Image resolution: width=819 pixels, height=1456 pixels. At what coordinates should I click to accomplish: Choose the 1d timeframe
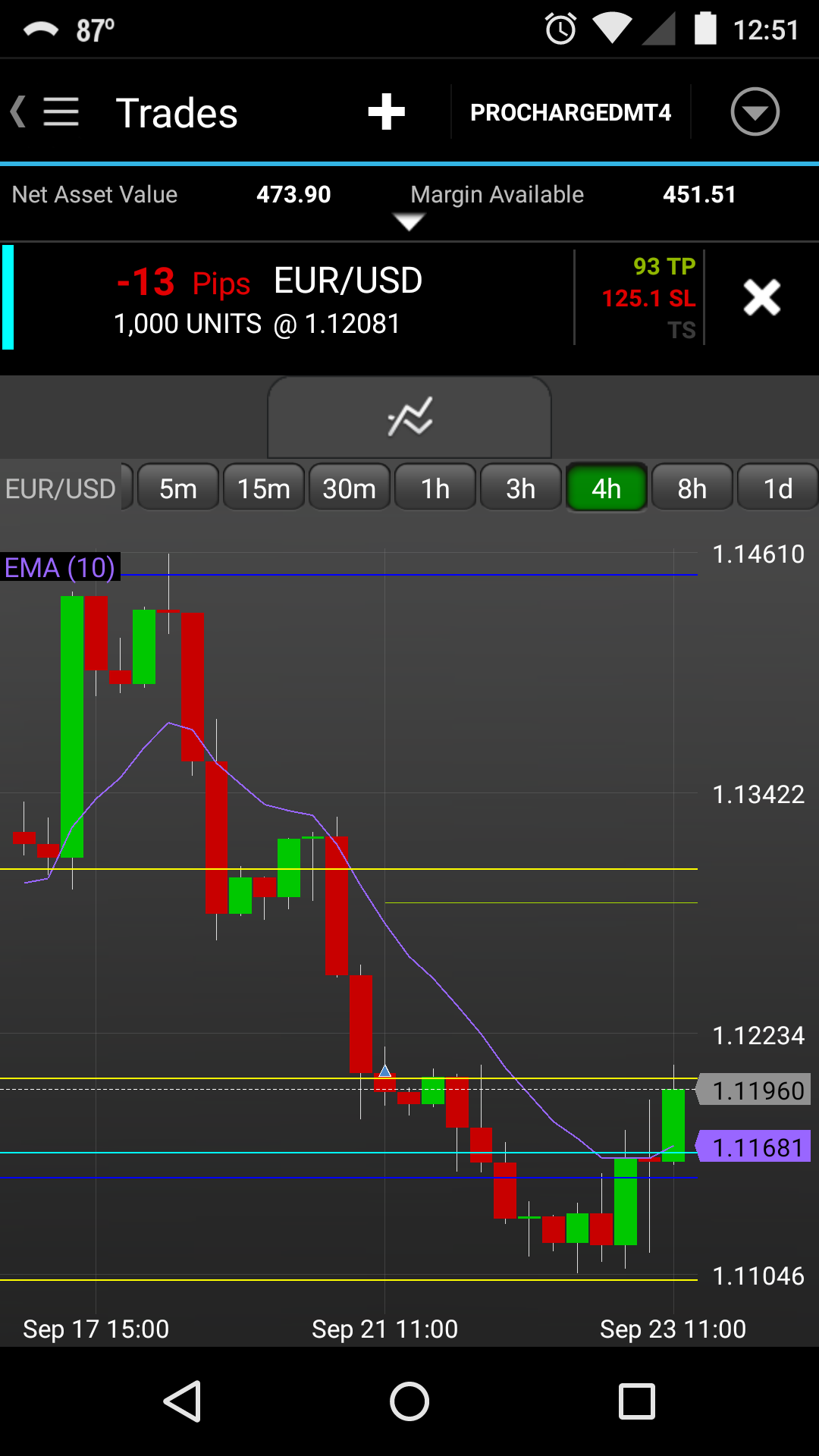coord(778,489)
